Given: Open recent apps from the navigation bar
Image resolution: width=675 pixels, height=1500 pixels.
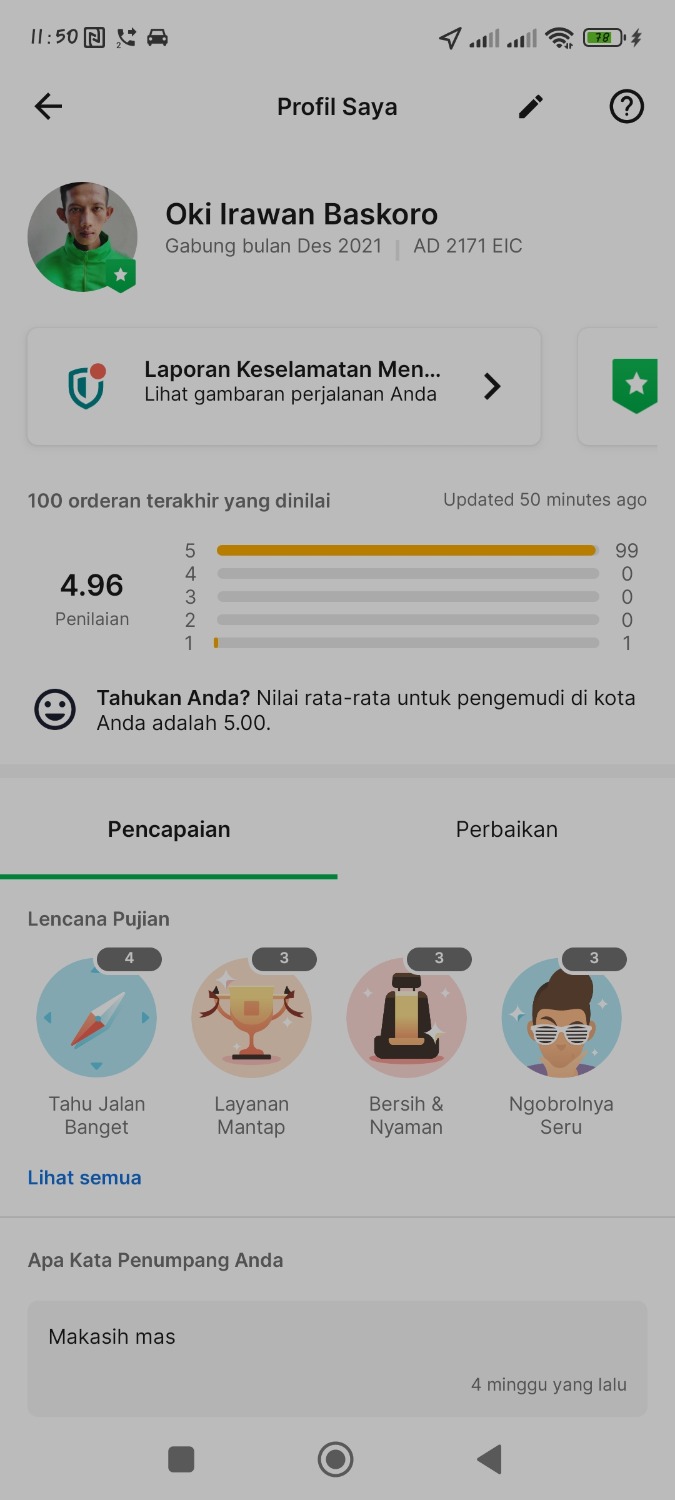Looking at the screenshot, I should [x=181, y=1459].
